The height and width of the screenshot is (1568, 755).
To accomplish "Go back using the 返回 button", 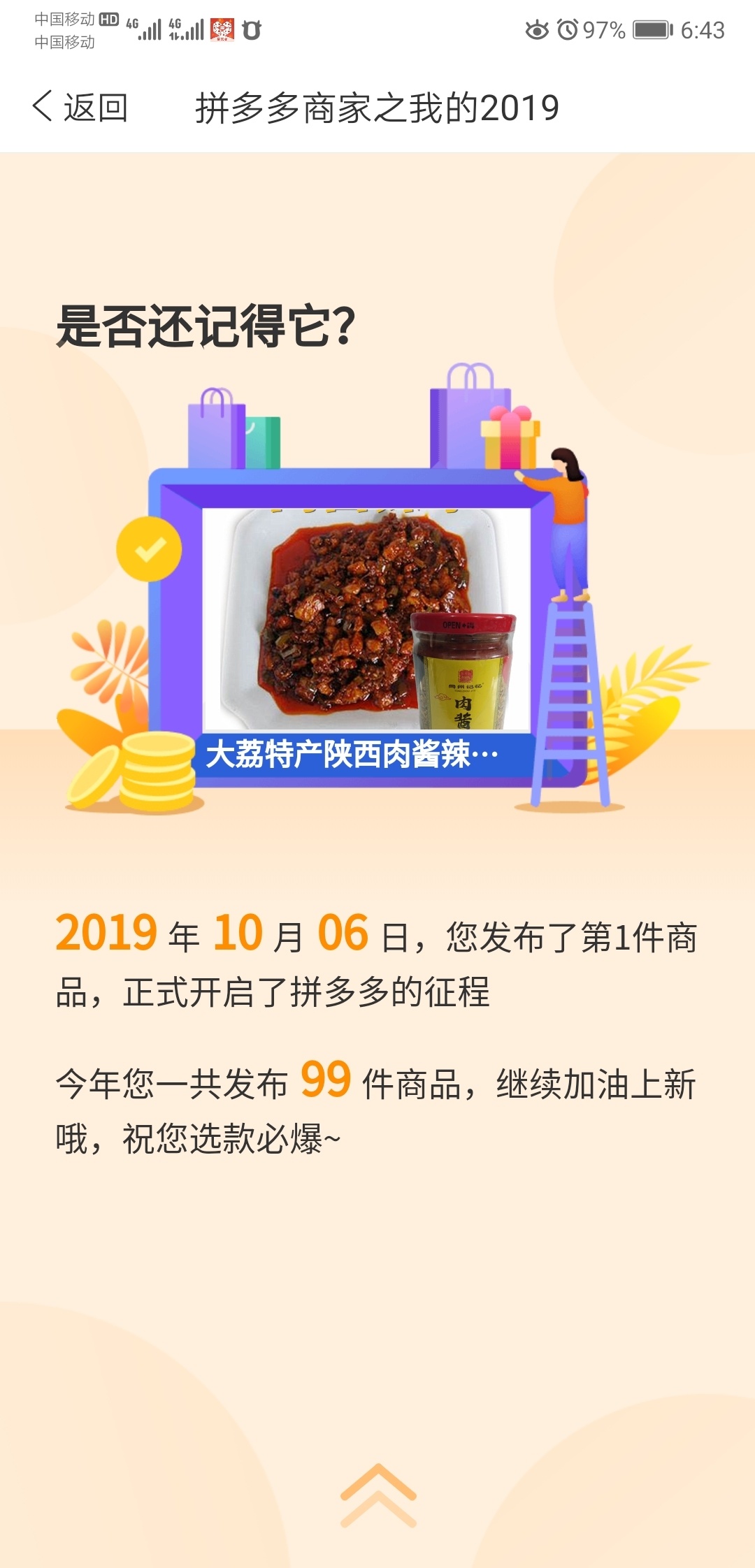I will (x=80, y=108).
